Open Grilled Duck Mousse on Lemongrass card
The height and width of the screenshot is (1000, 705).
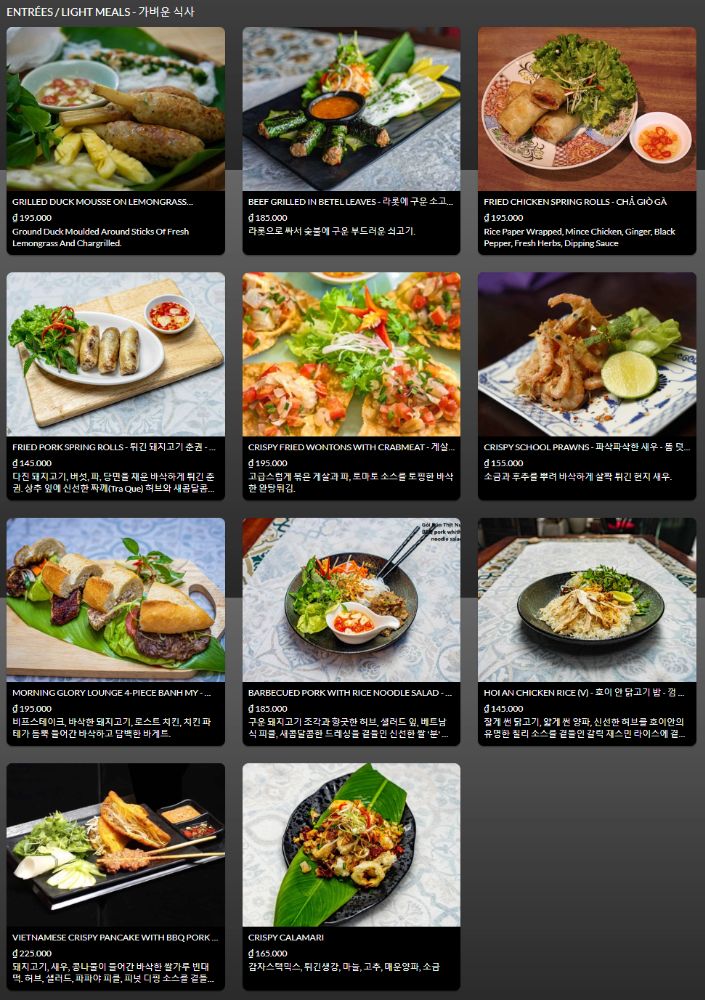click(115, 140)
